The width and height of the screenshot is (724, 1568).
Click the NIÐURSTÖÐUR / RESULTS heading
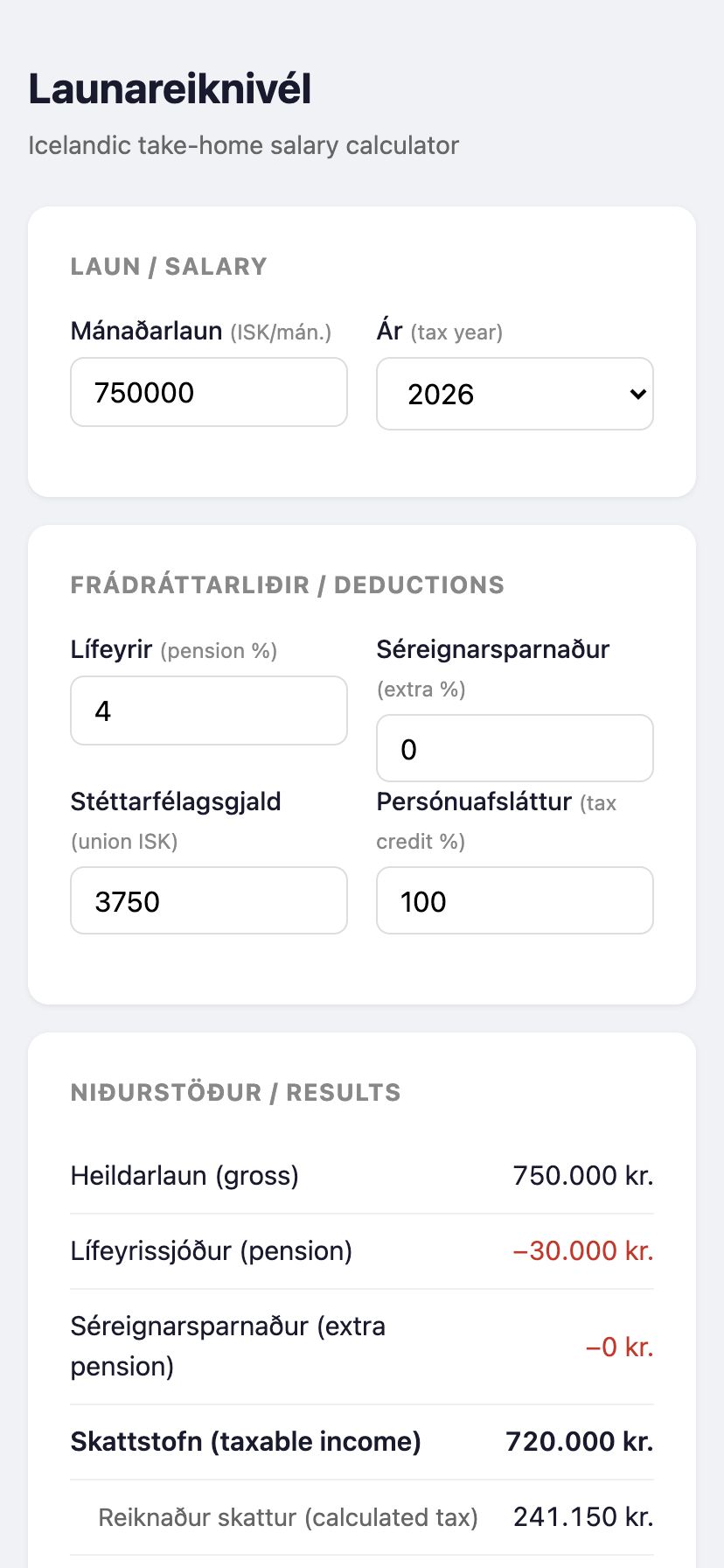coord(235,1091)
